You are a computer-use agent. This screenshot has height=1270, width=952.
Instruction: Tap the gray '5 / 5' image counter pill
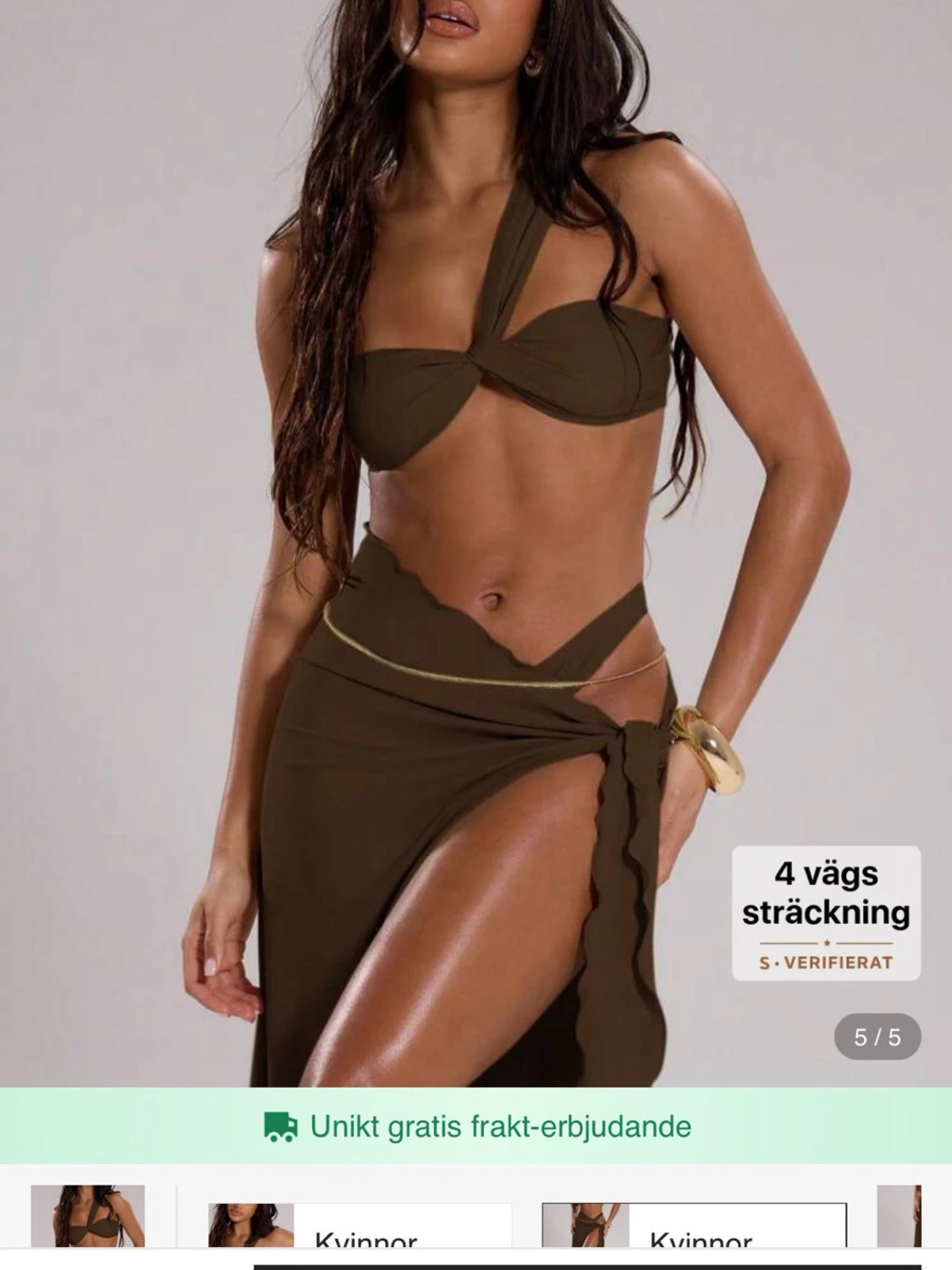(877, 1036)
